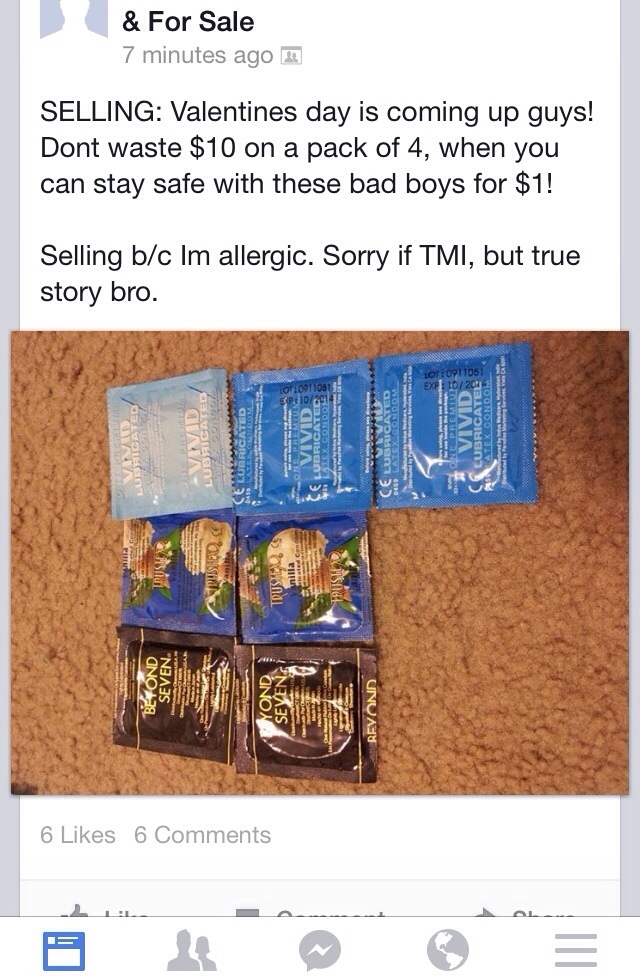Open the Messenger tab
This screenshot has height=978, width=640.
(320, 948)
